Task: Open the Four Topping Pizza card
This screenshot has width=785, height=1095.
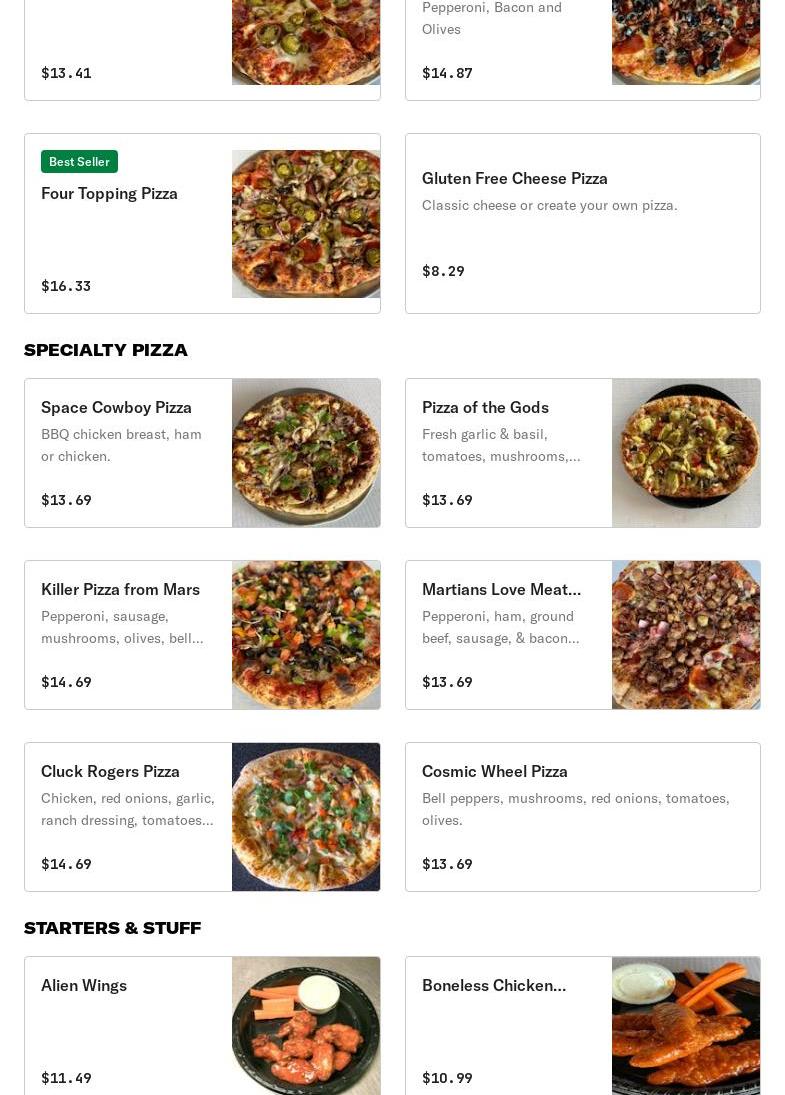Action: [202, 223]
